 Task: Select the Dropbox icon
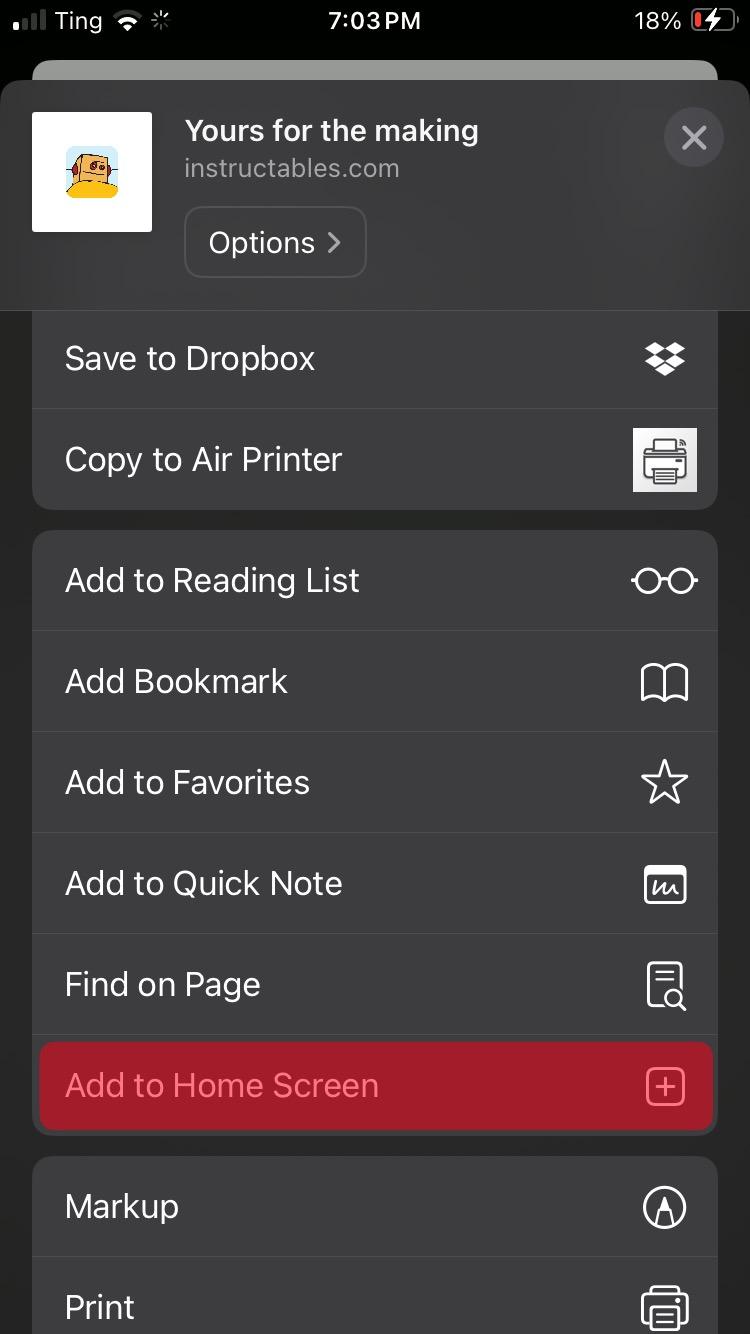(x=664, y=358)
